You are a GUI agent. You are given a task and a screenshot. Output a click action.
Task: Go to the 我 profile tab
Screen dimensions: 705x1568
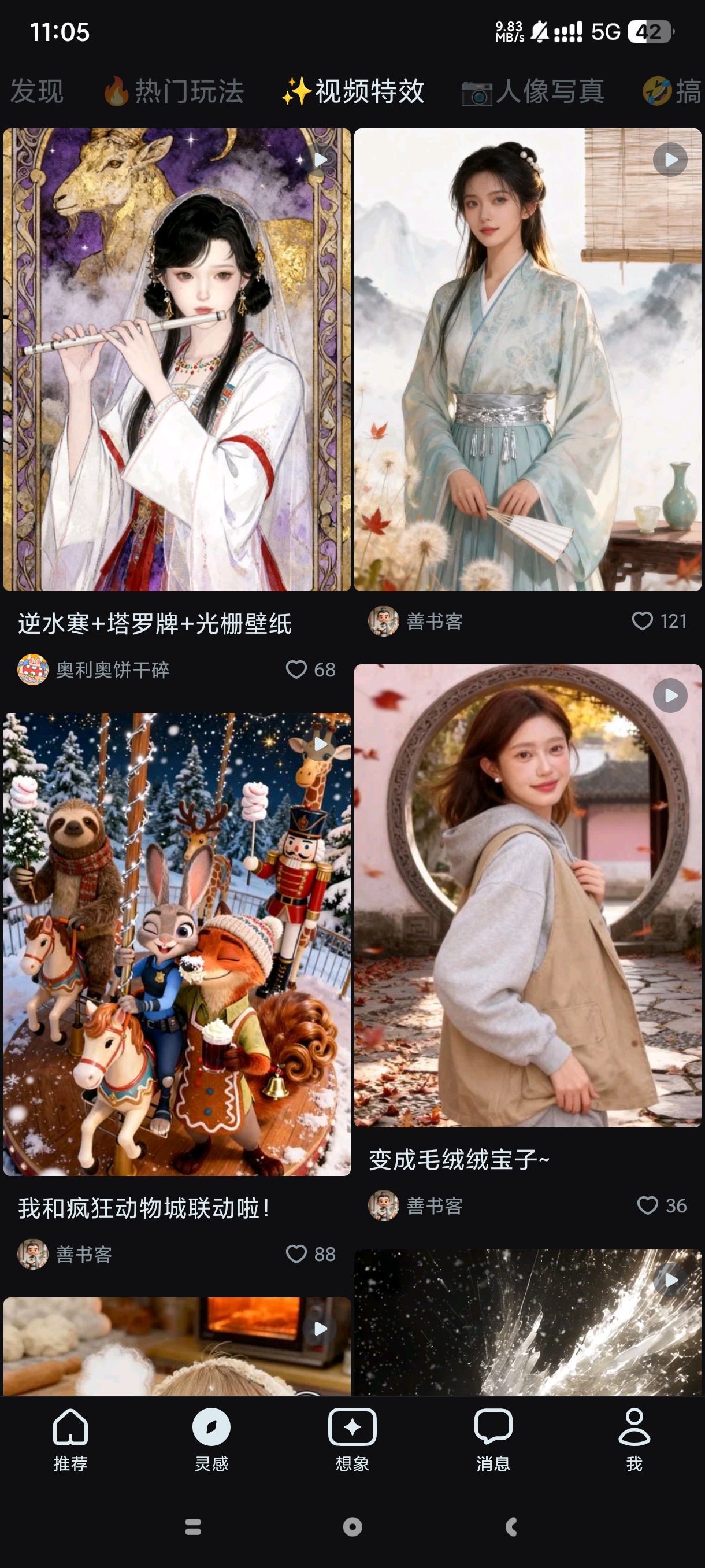pyautogui.click(x=634, y=1440)
